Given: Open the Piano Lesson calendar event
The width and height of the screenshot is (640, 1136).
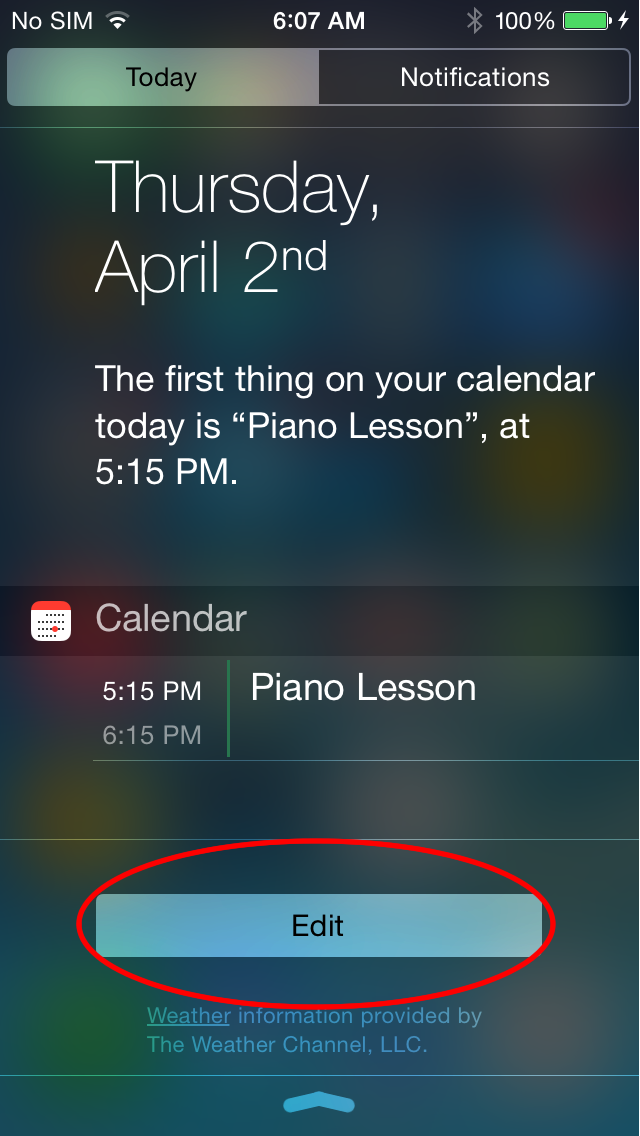Looking at the screenshot, I should coord(363,689).
